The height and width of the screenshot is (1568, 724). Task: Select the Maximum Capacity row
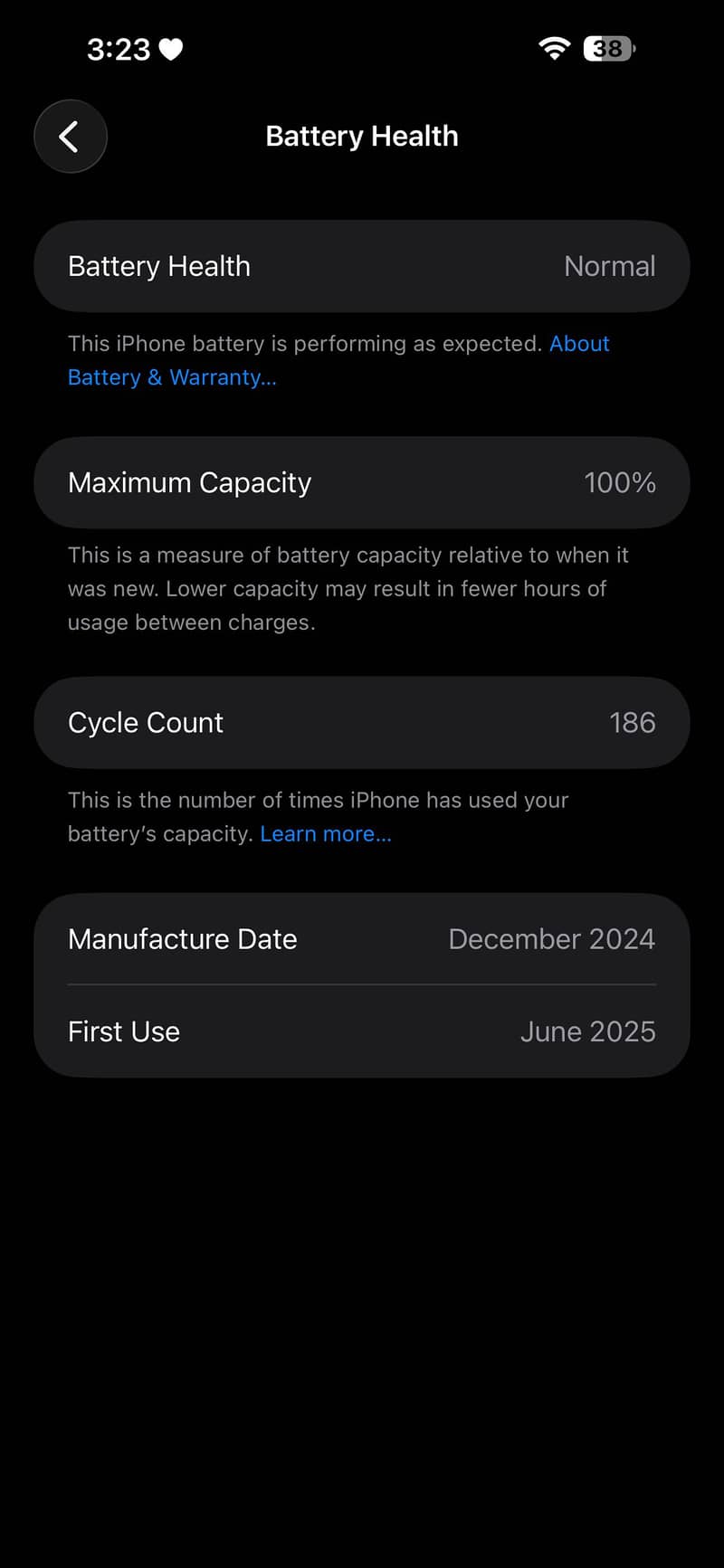point(361,482)
